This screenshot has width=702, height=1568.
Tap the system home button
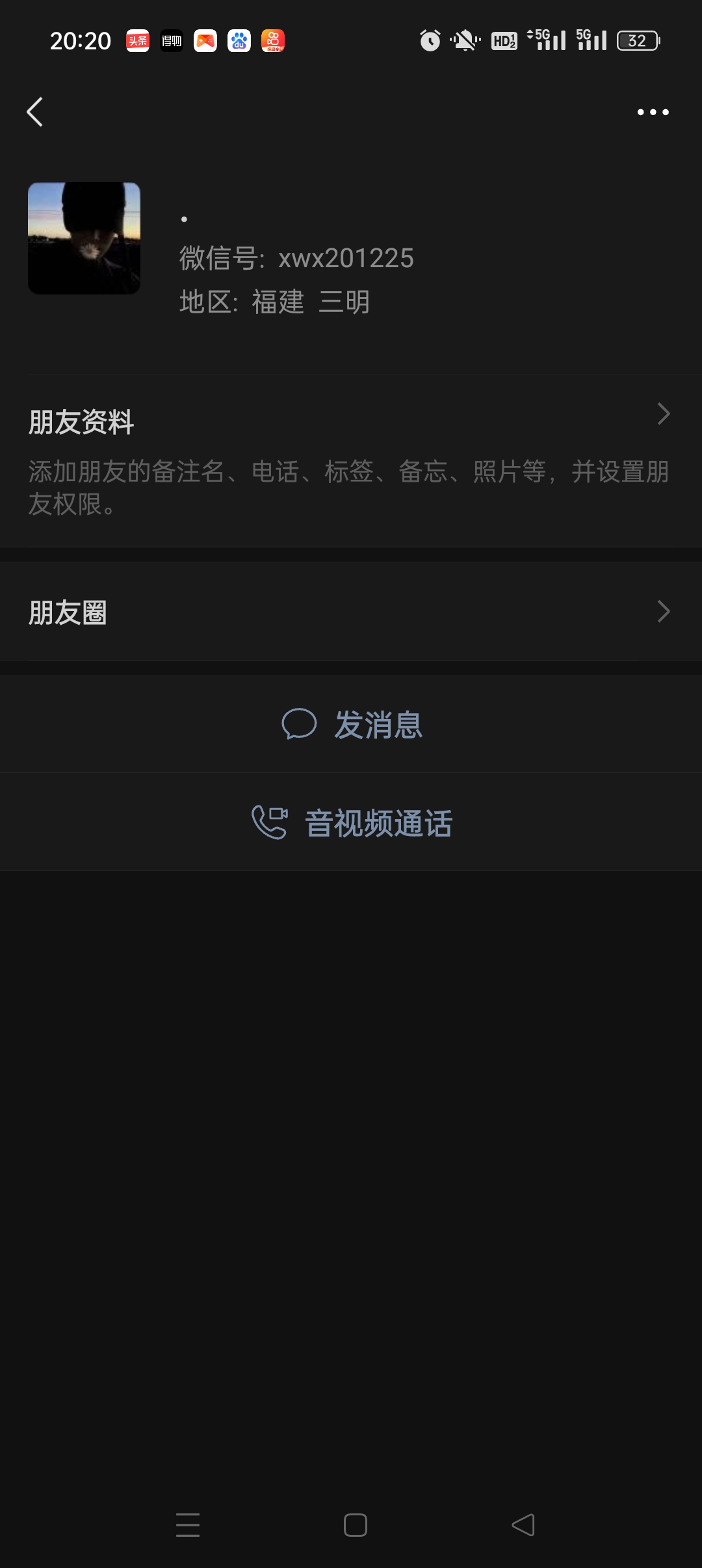pos(355,1524)
